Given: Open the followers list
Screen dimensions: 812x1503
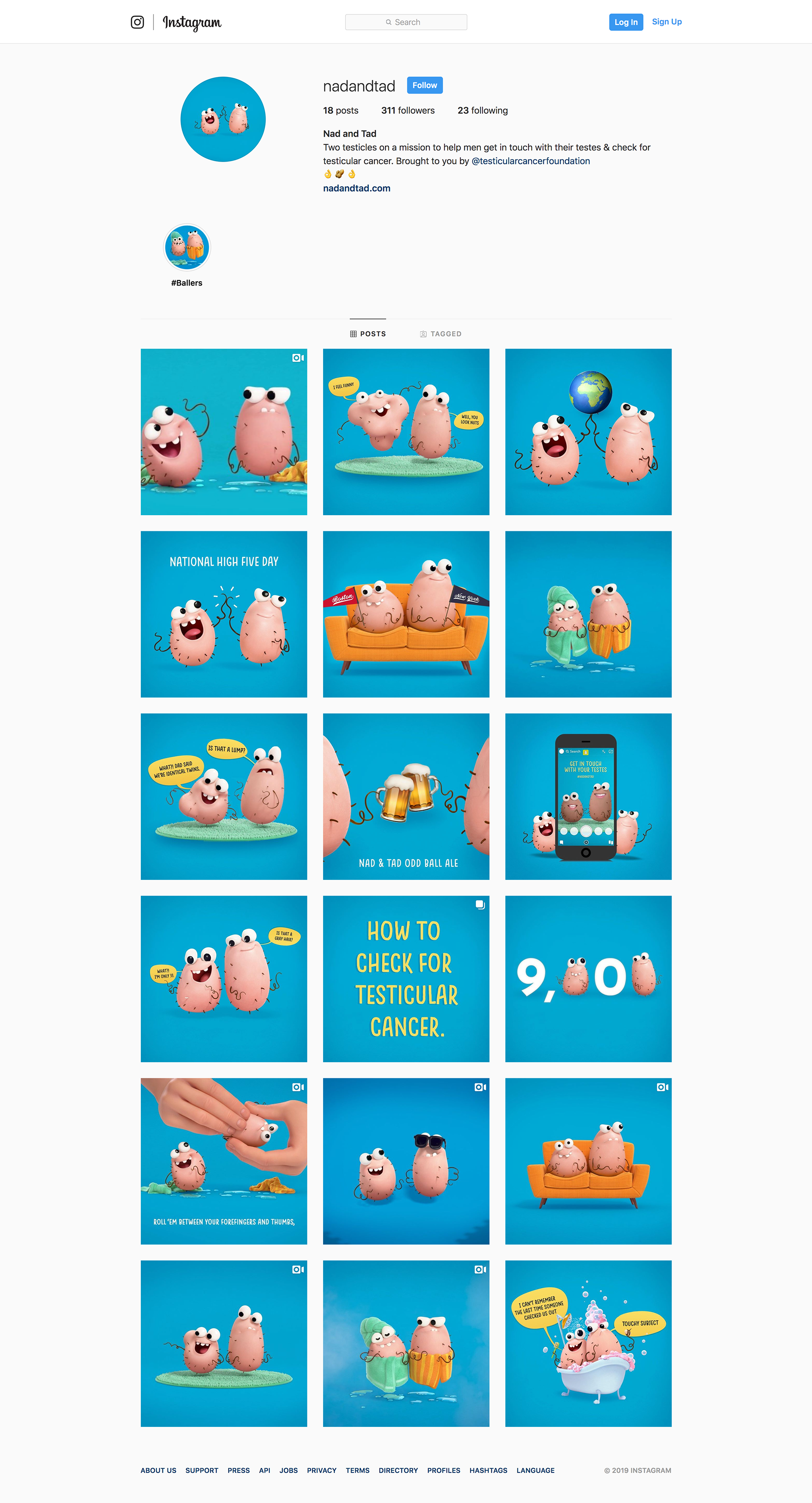Looking at the screenshot, I should pyautogui.click(x=408, y=110).
